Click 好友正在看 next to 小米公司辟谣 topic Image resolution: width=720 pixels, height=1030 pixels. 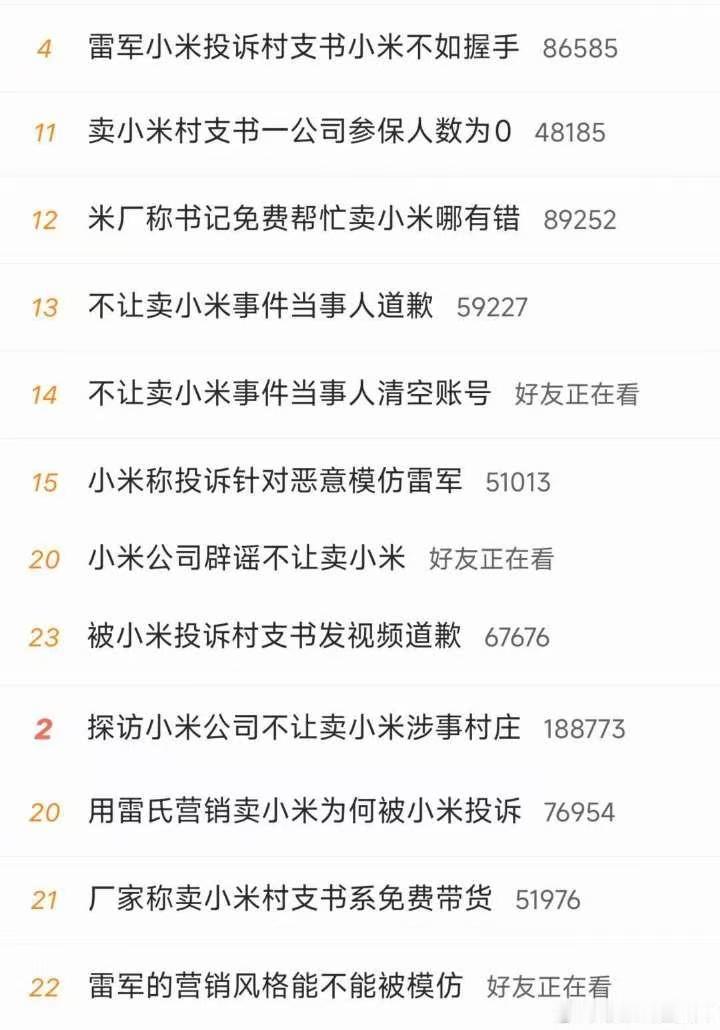491,558
